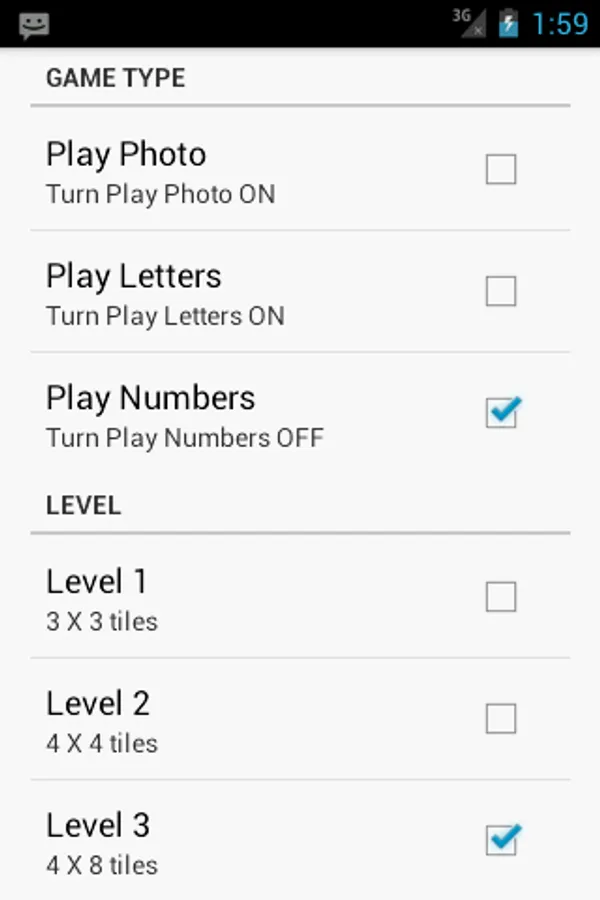600x900 pixels.
Task: Enable the Play Photo checkbox
Action: tap(501, 170)
